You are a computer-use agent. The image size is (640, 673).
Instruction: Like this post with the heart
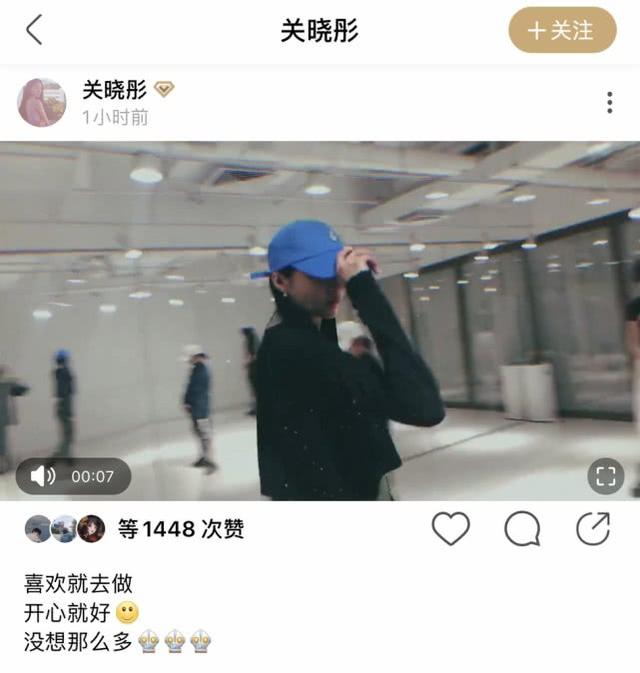(450, 529)
